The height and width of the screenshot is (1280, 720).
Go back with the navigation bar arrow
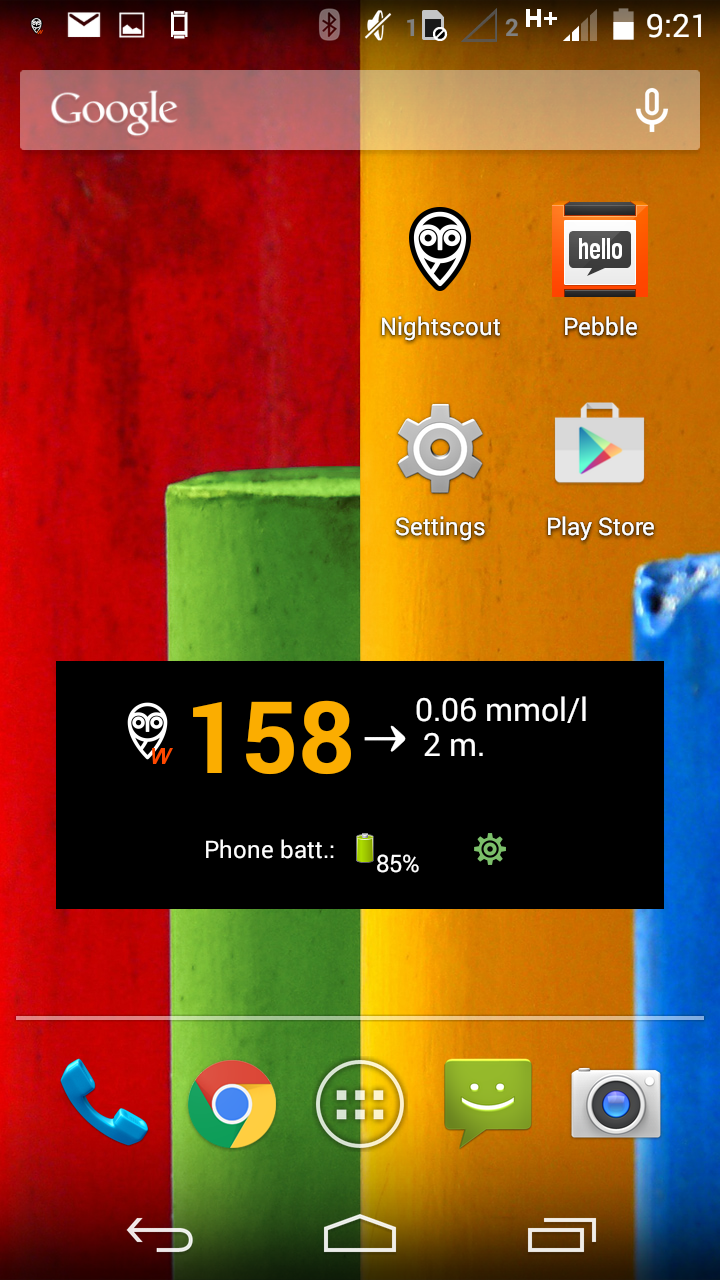pyautogui.click(x=160, y=1236)
